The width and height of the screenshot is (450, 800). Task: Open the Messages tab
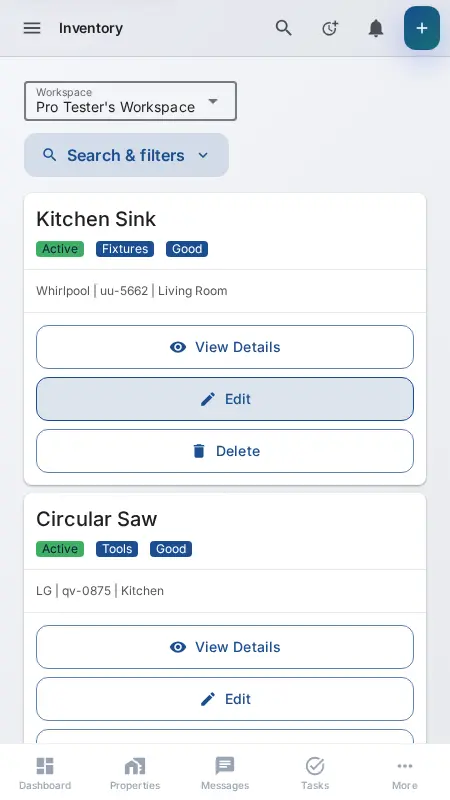click(x=225, y=772)
